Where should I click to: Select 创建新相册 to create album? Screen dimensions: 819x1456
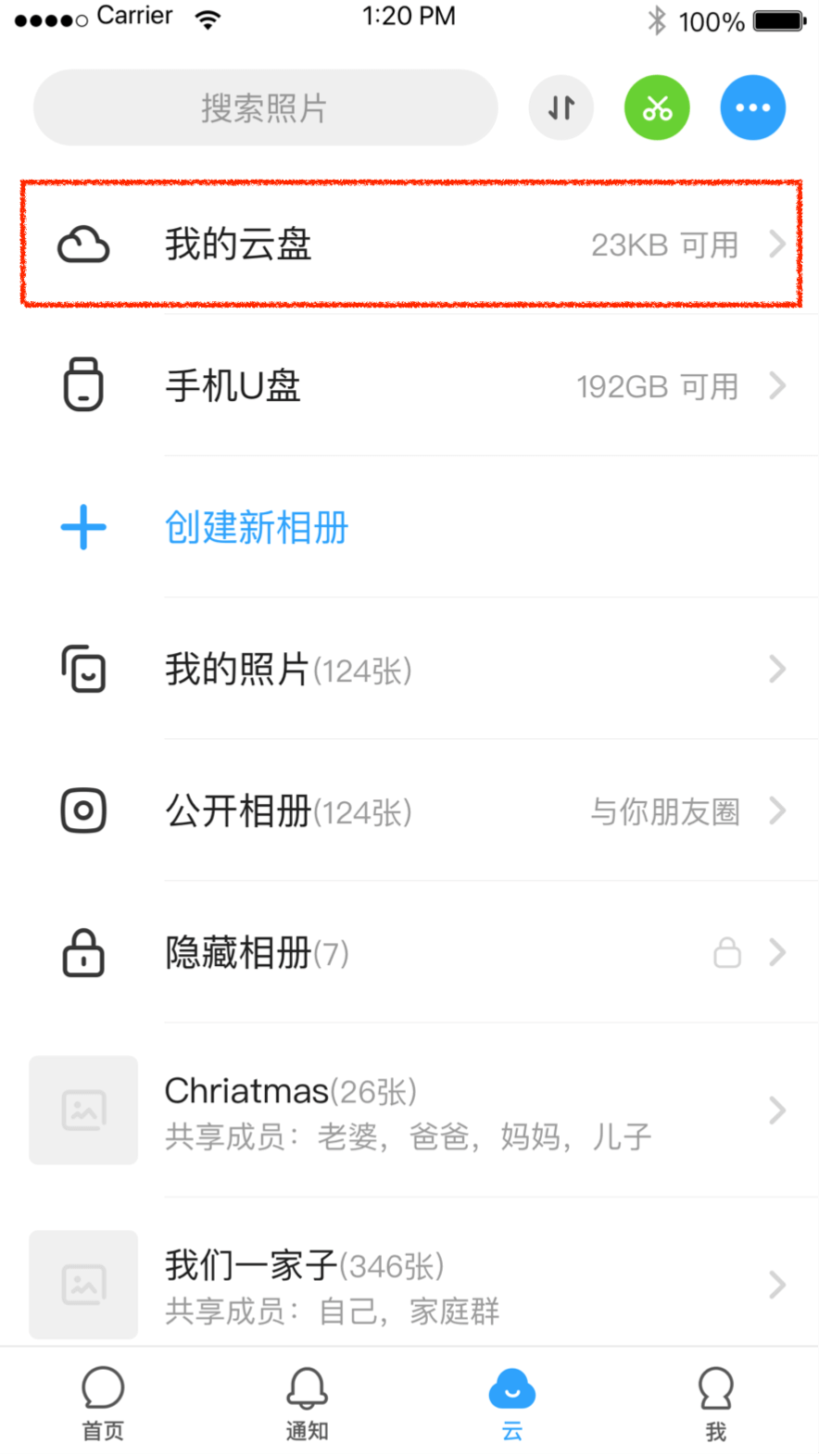point(409,527)
